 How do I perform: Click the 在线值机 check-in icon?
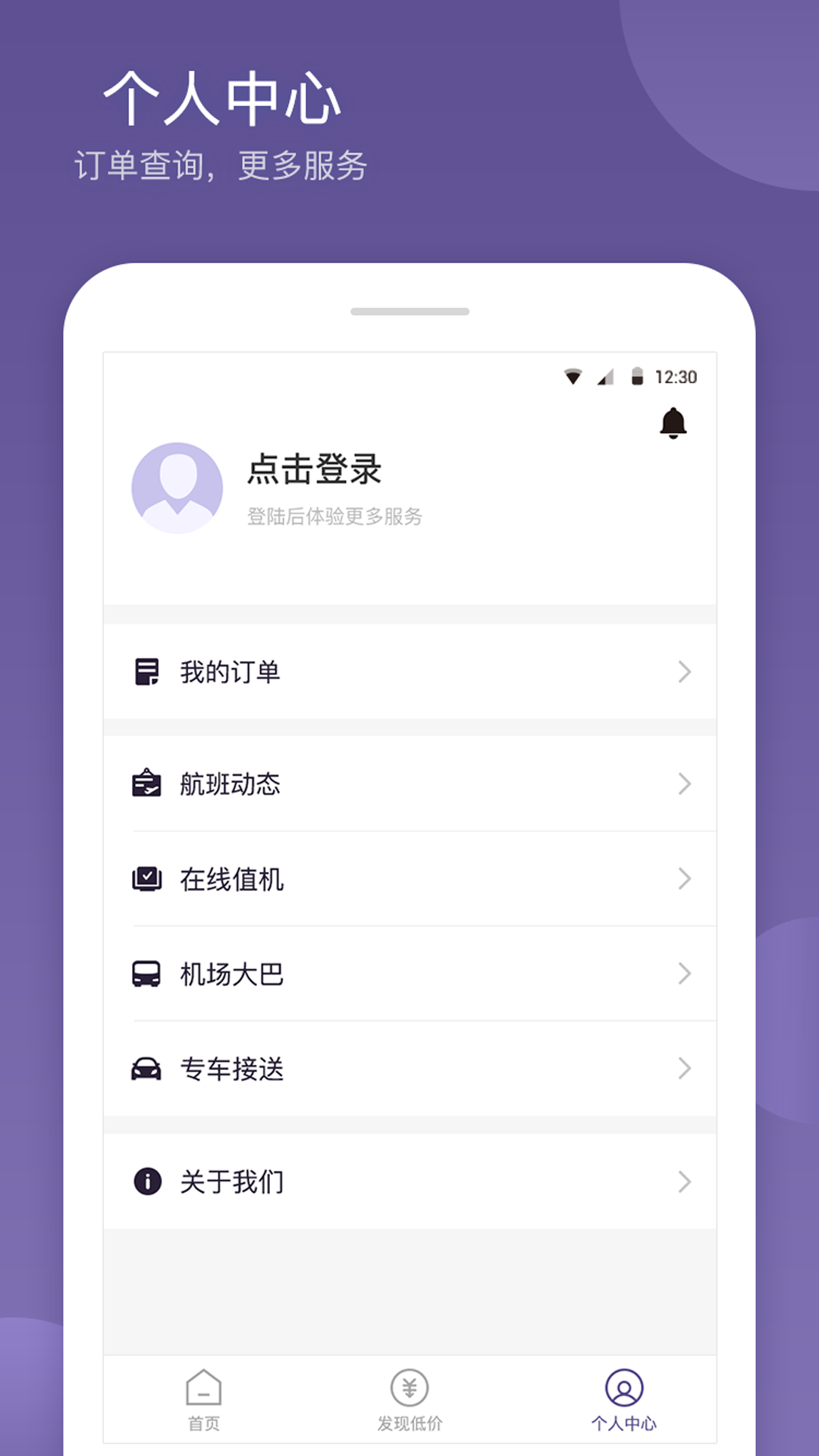coord(147,879)
